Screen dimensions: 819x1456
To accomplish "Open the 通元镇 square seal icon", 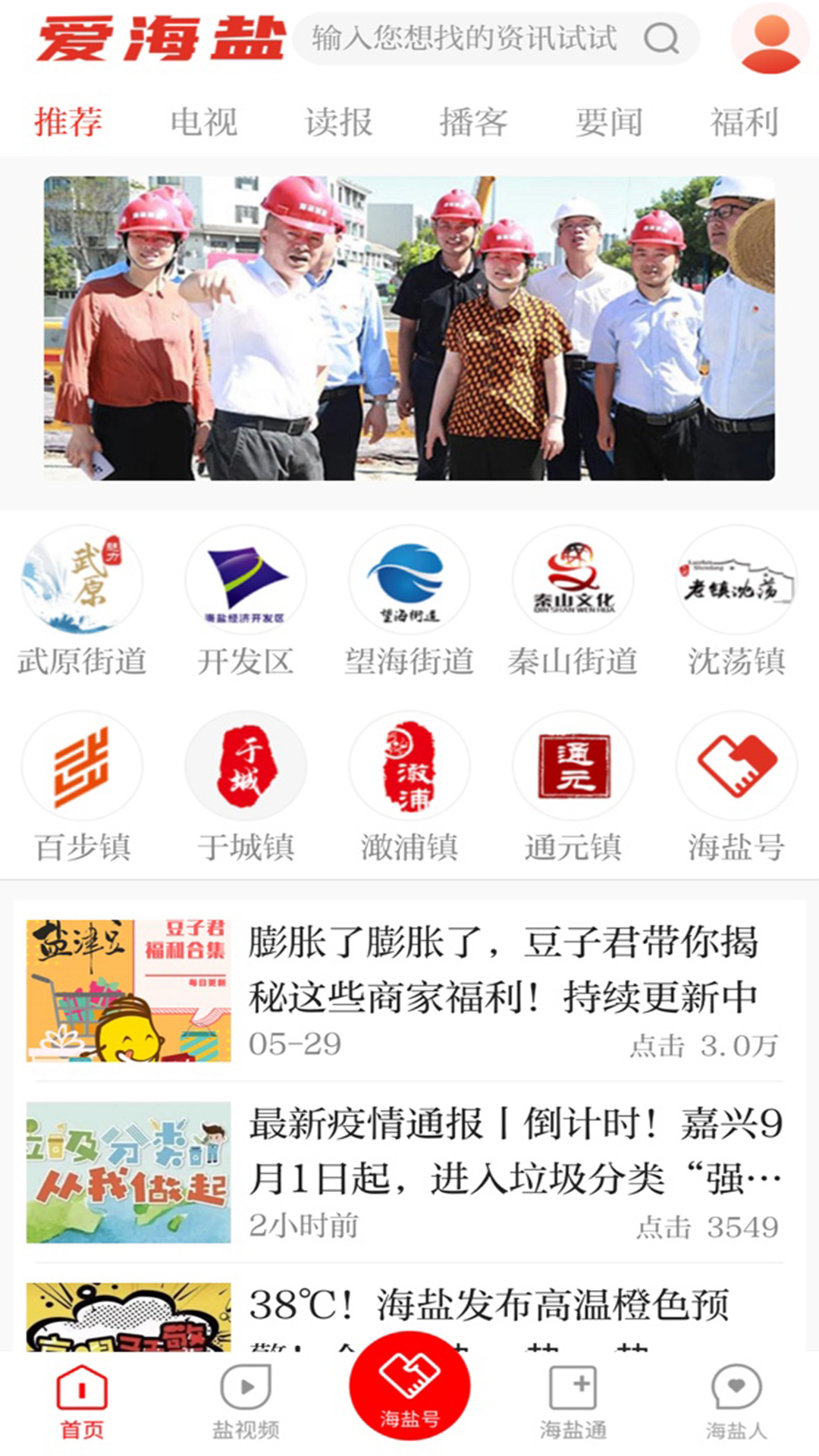I will tap(574, 766).
